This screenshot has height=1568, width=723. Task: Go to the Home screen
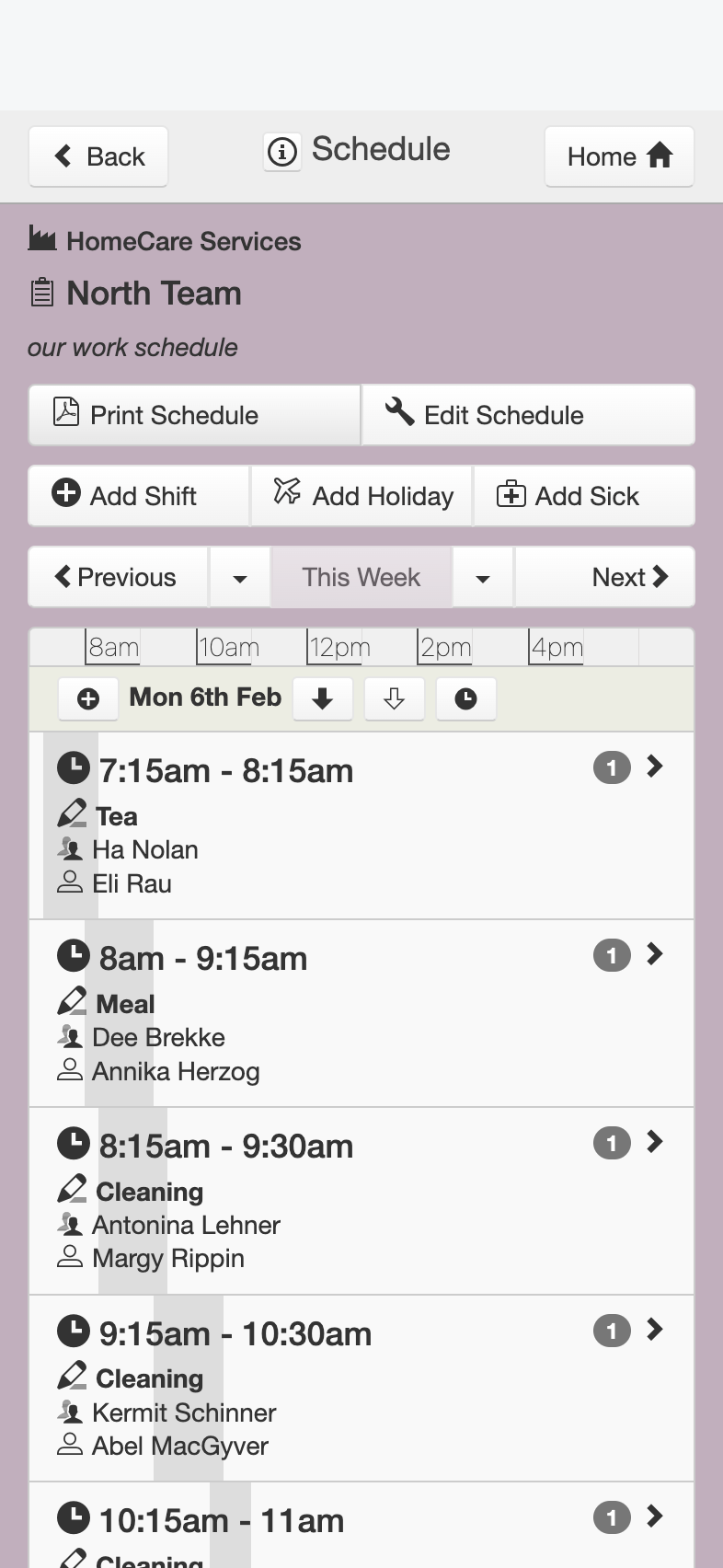pyautogui.click(x=619, y=156)
